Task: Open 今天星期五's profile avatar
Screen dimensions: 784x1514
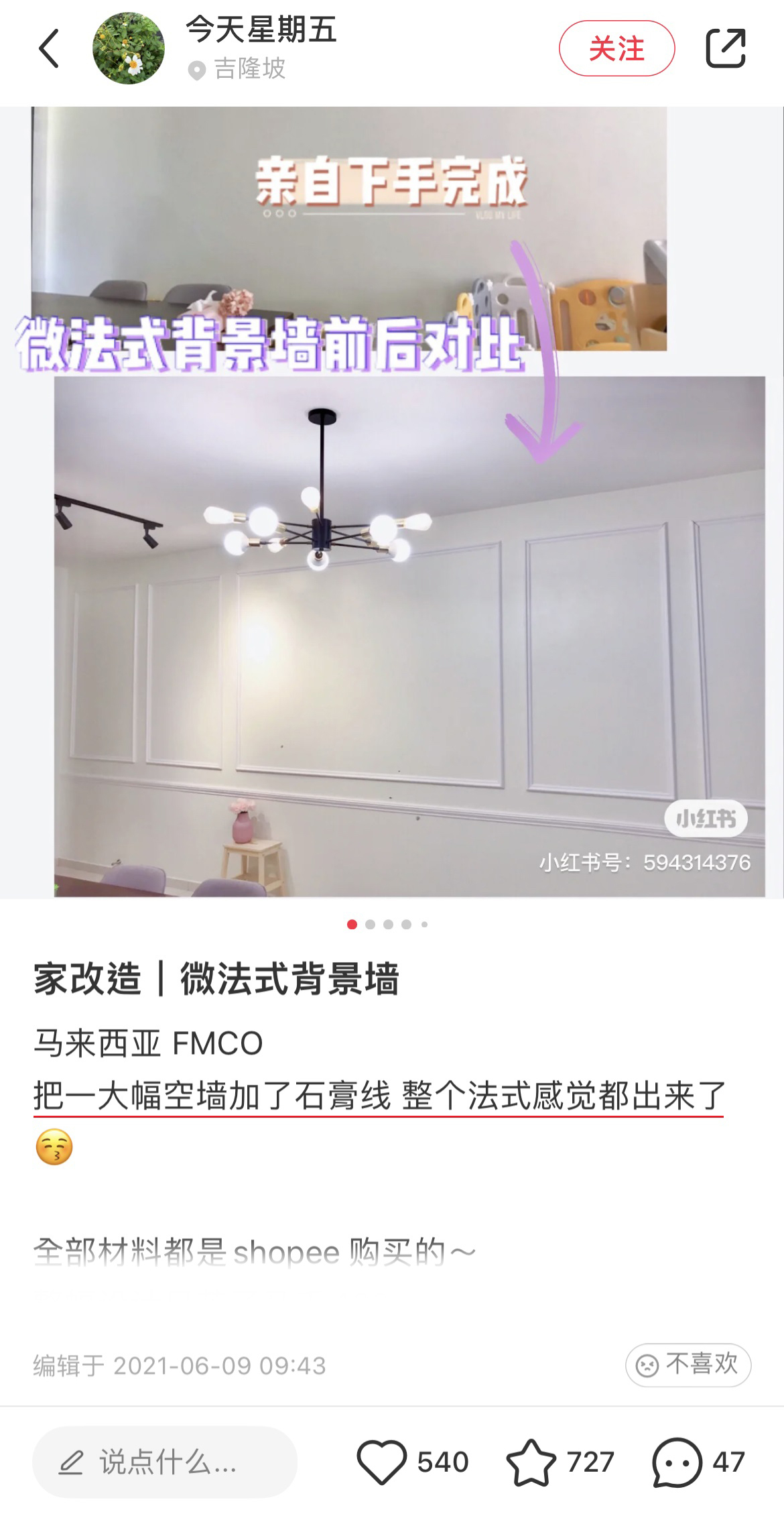Action: click(128, 48)
